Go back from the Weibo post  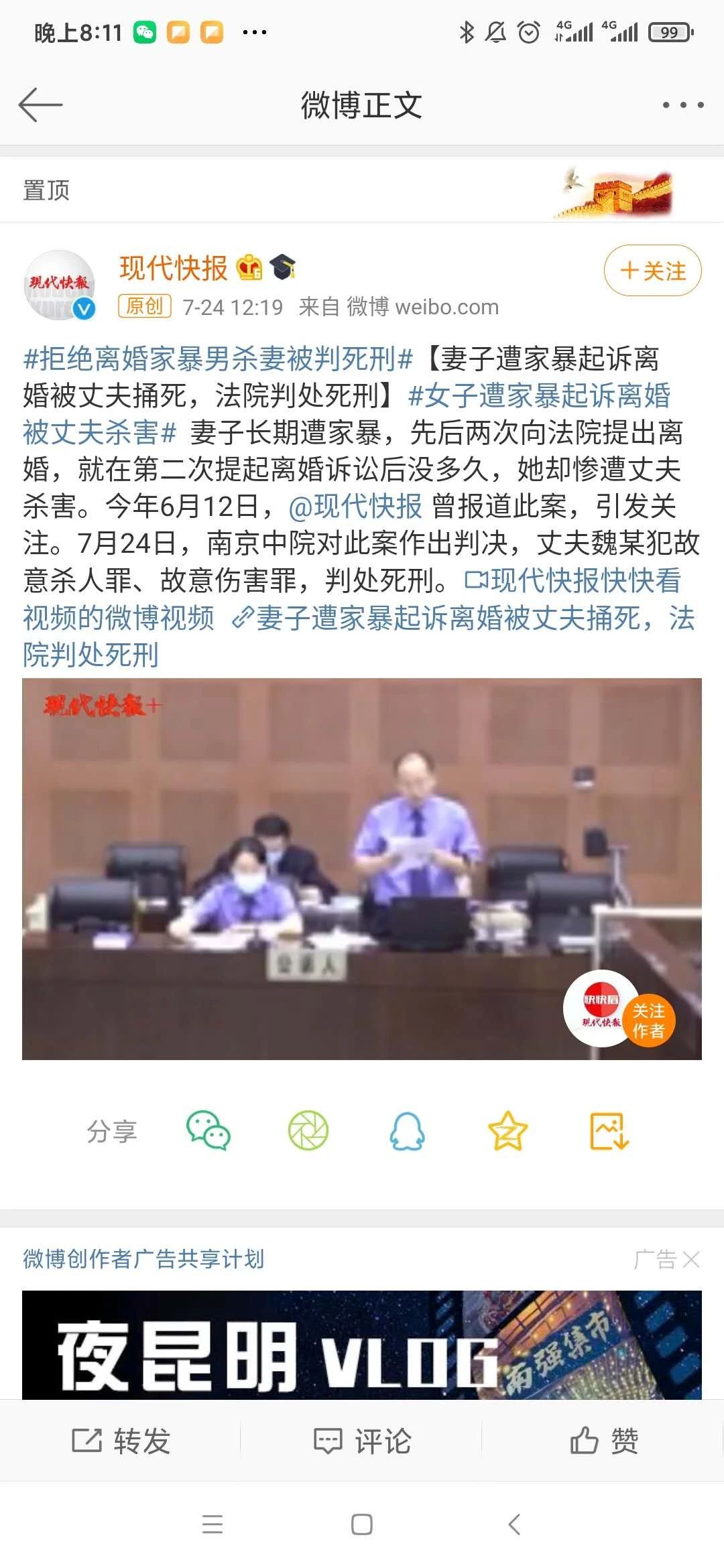40,105
